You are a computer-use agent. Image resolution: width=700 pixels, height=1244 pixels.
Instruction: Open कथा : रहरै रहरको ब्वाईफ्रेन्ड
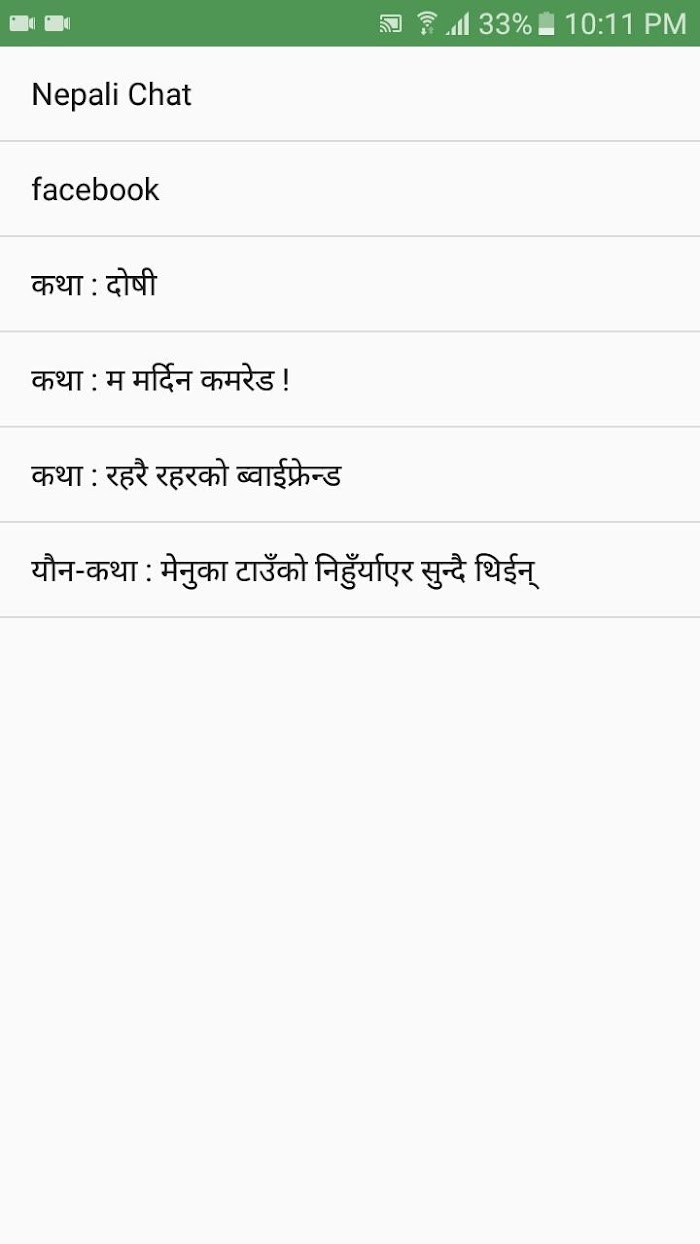point(350,474)
